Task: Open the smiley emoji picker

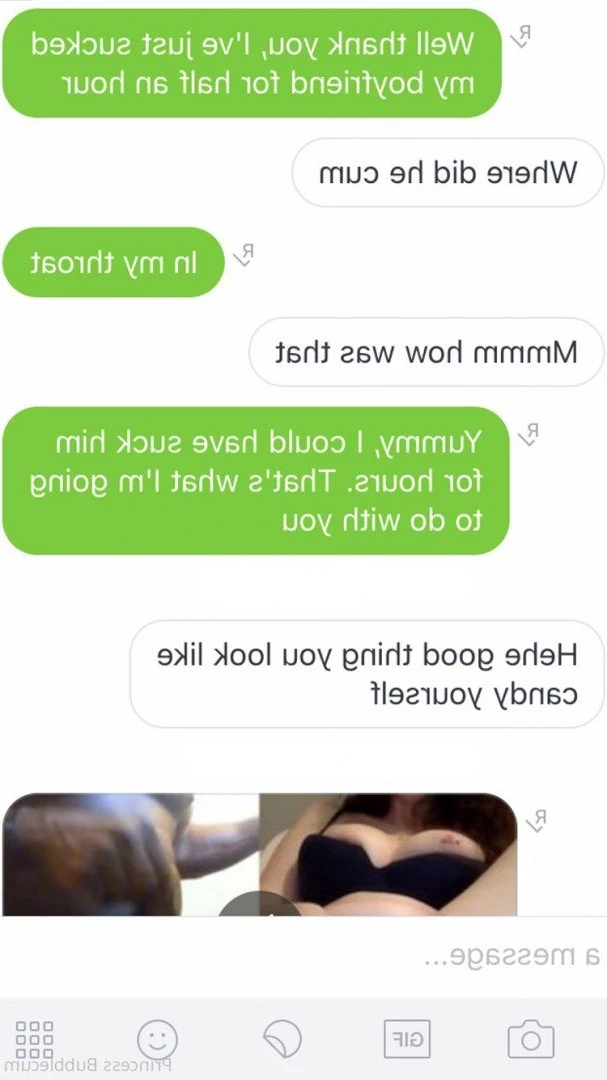Action: pos(157,1039)
